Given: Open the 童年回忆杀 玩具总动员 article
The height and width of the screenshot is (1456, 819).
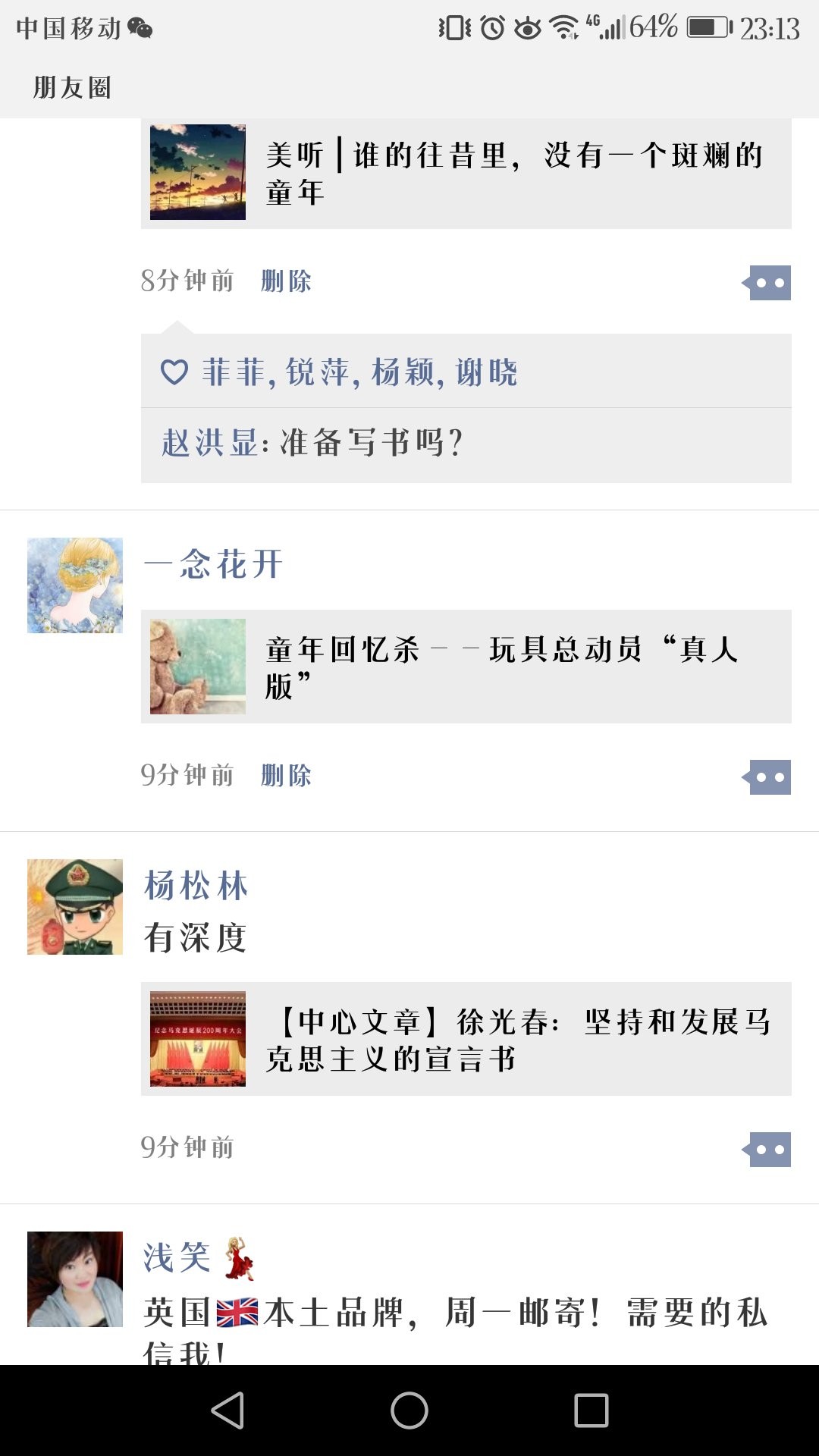Looking at the screenshot, I should [466, 667].
